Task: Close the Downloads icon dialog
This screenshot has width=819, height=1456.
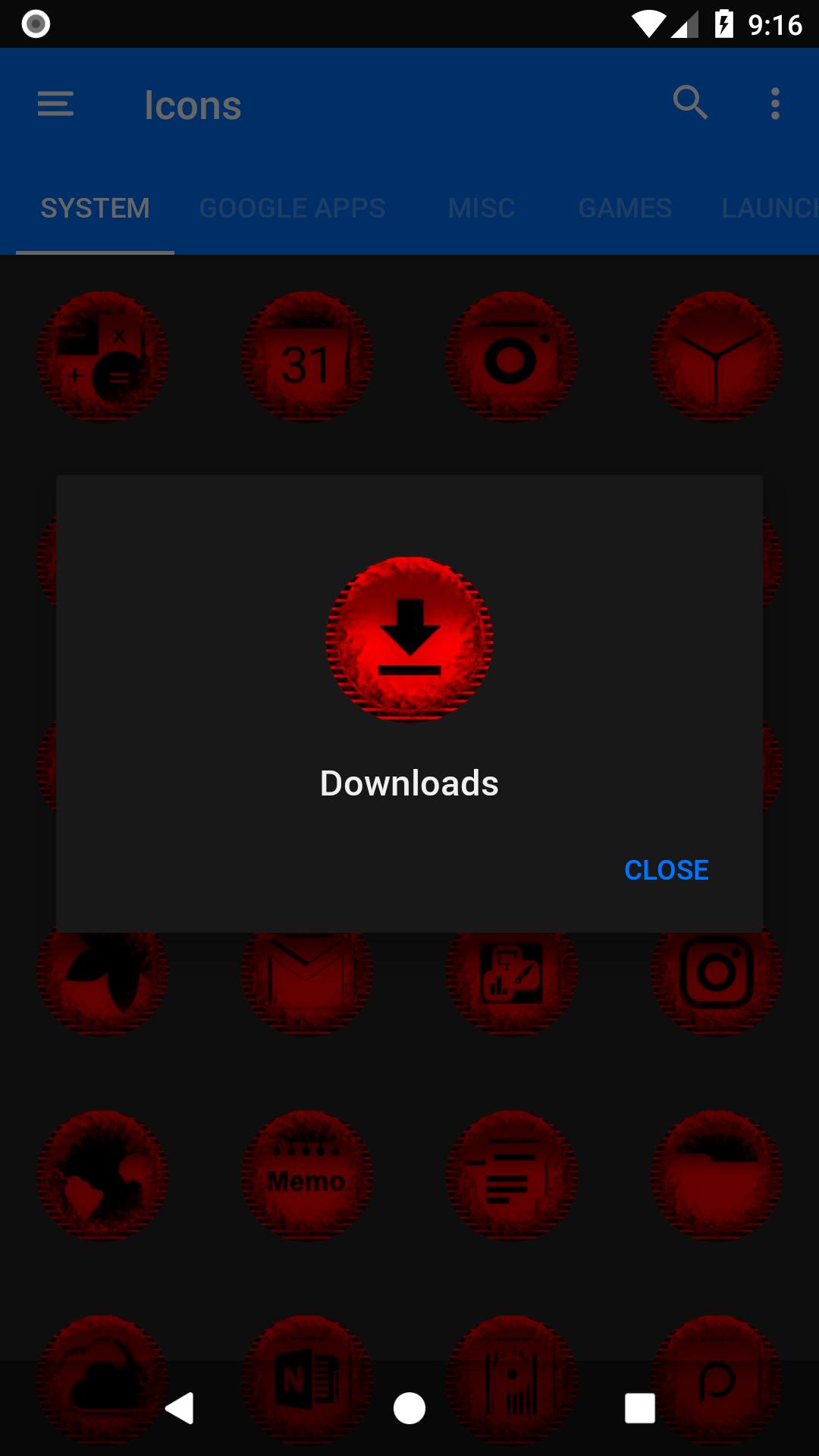Action: [x=667, y=870]
